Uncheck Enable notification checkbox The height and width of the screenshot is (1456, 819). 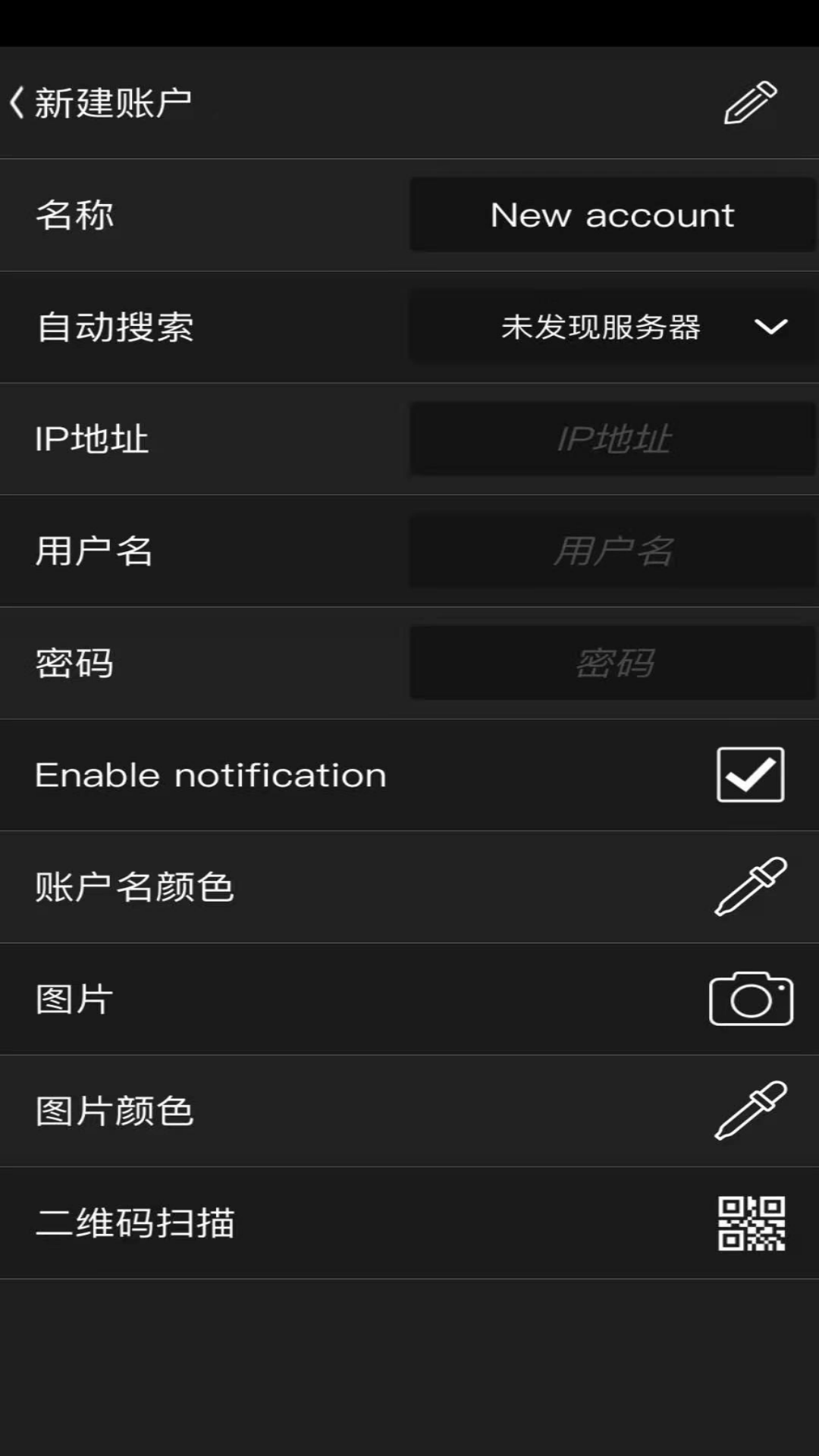coord(750,774)
